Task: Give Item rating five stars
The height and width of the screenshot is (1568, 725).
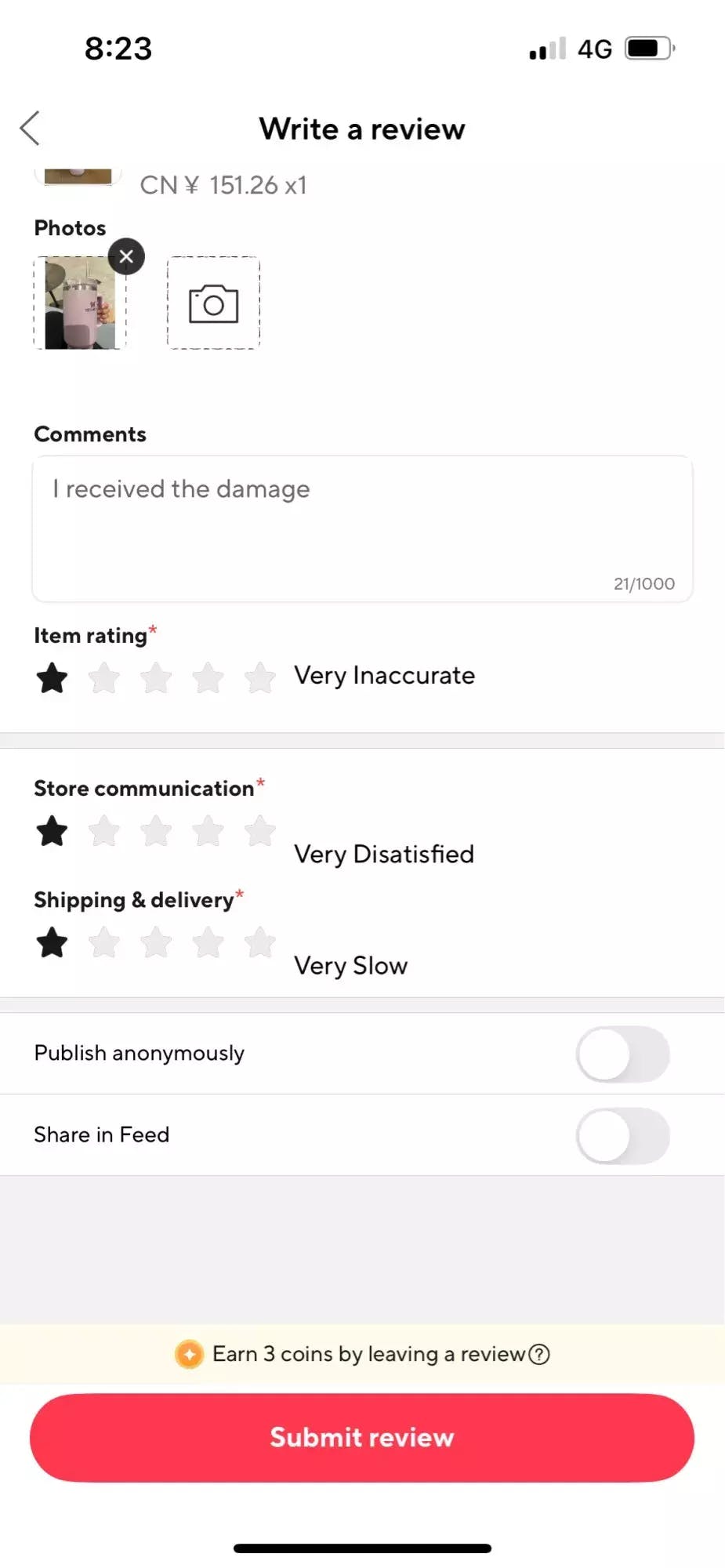Action: 259,678
